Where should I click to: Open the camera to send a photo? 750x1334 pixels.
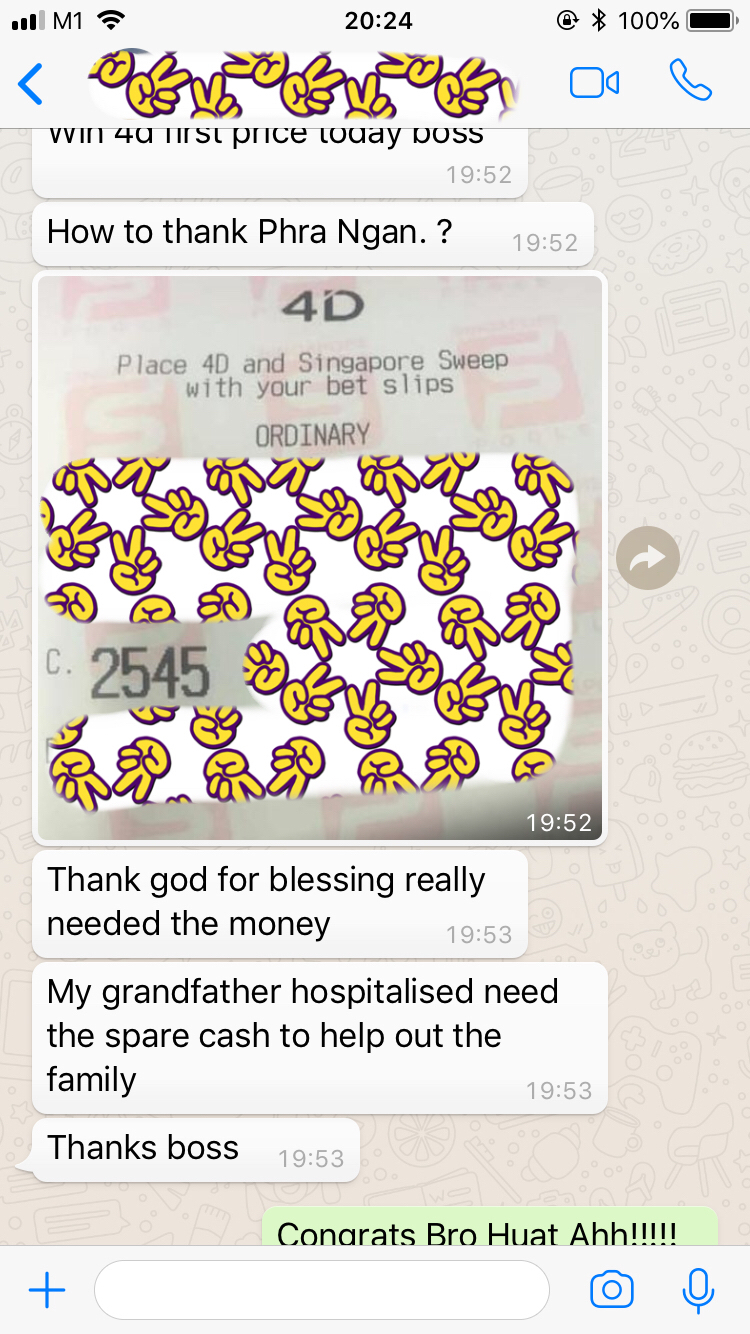[612, 1290]
